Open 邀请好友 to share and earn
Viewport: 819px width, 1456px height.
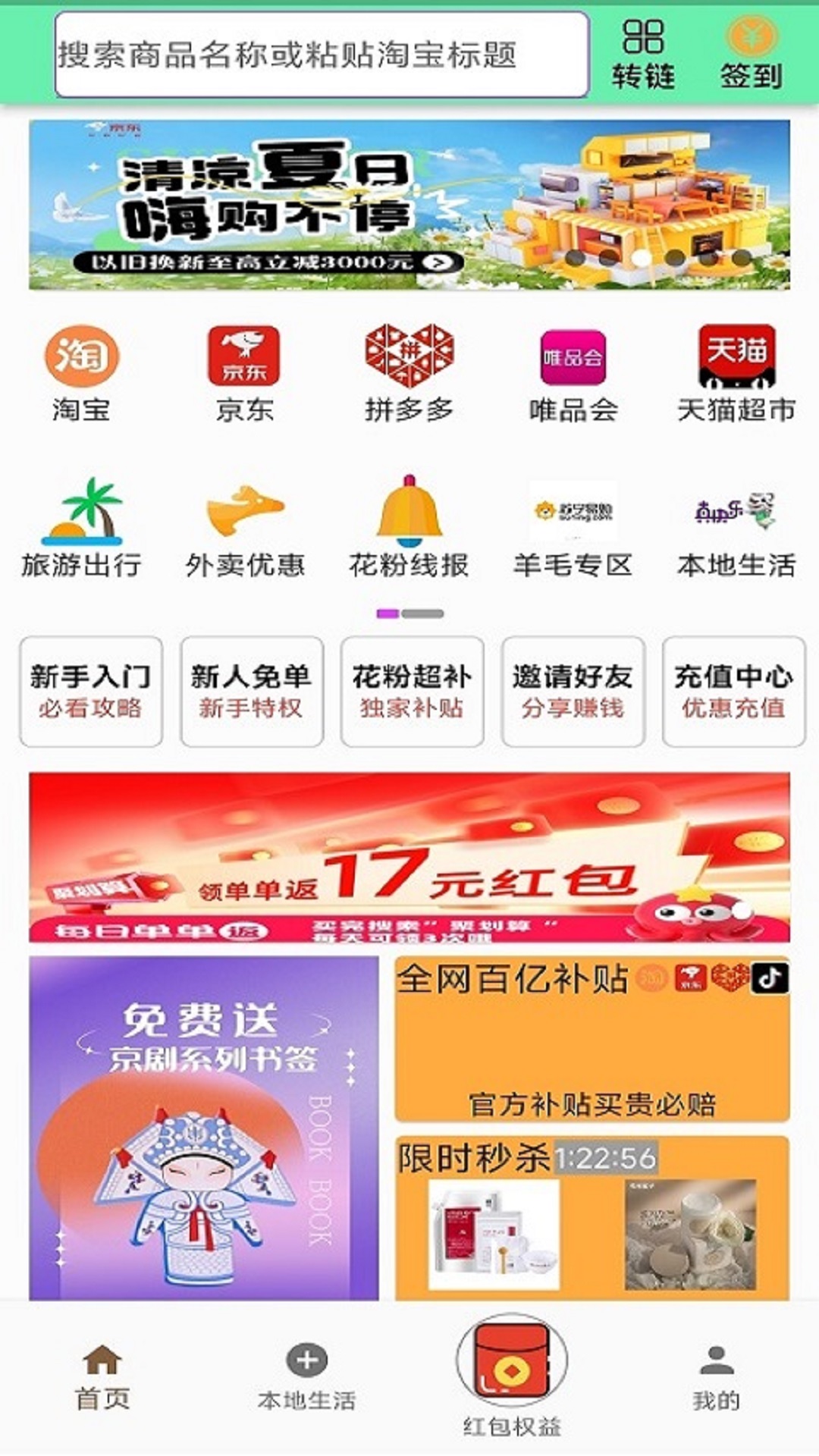pyautogui.click(x=573, y=692)
